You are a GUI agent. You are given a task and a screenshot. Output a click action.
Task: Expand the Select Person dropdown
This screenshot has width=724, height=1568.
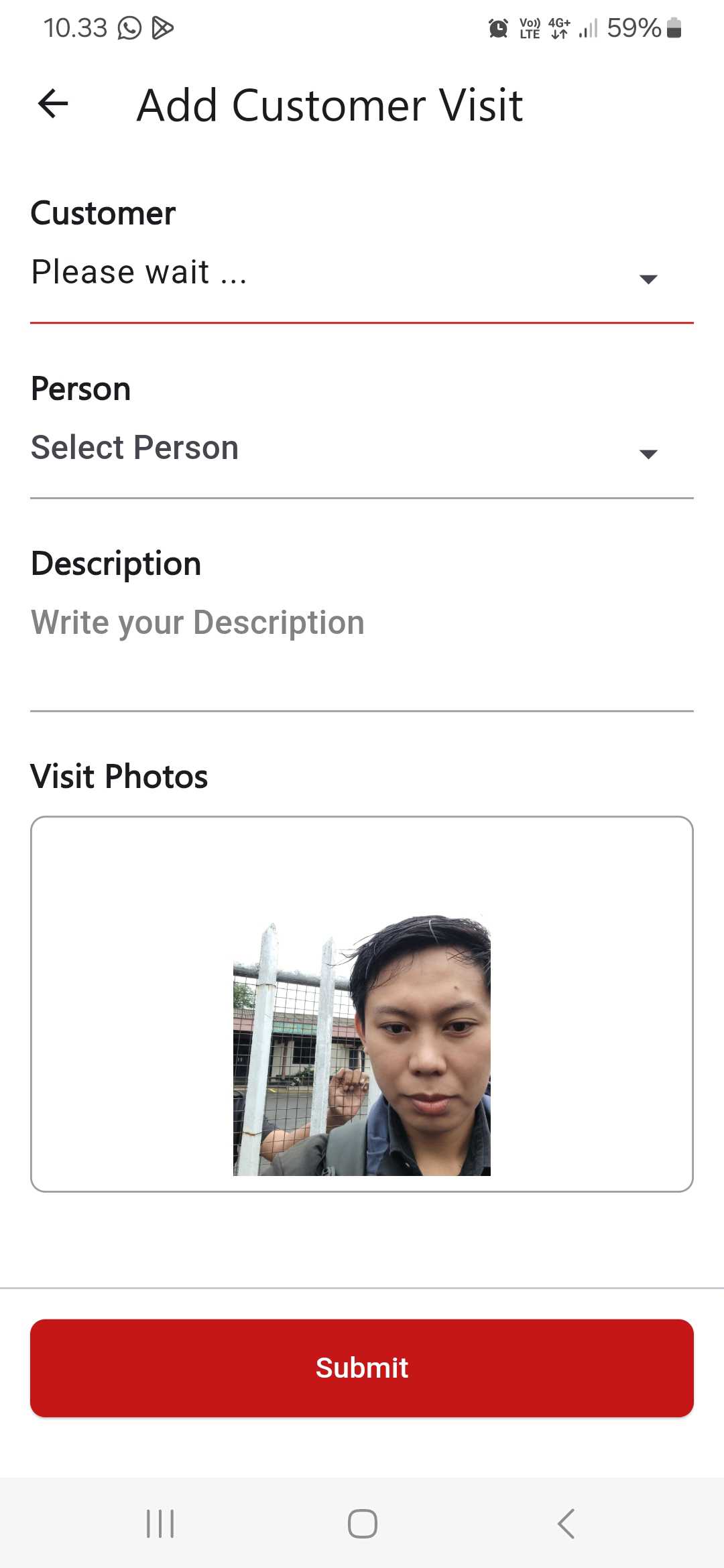tap(362, 454)
